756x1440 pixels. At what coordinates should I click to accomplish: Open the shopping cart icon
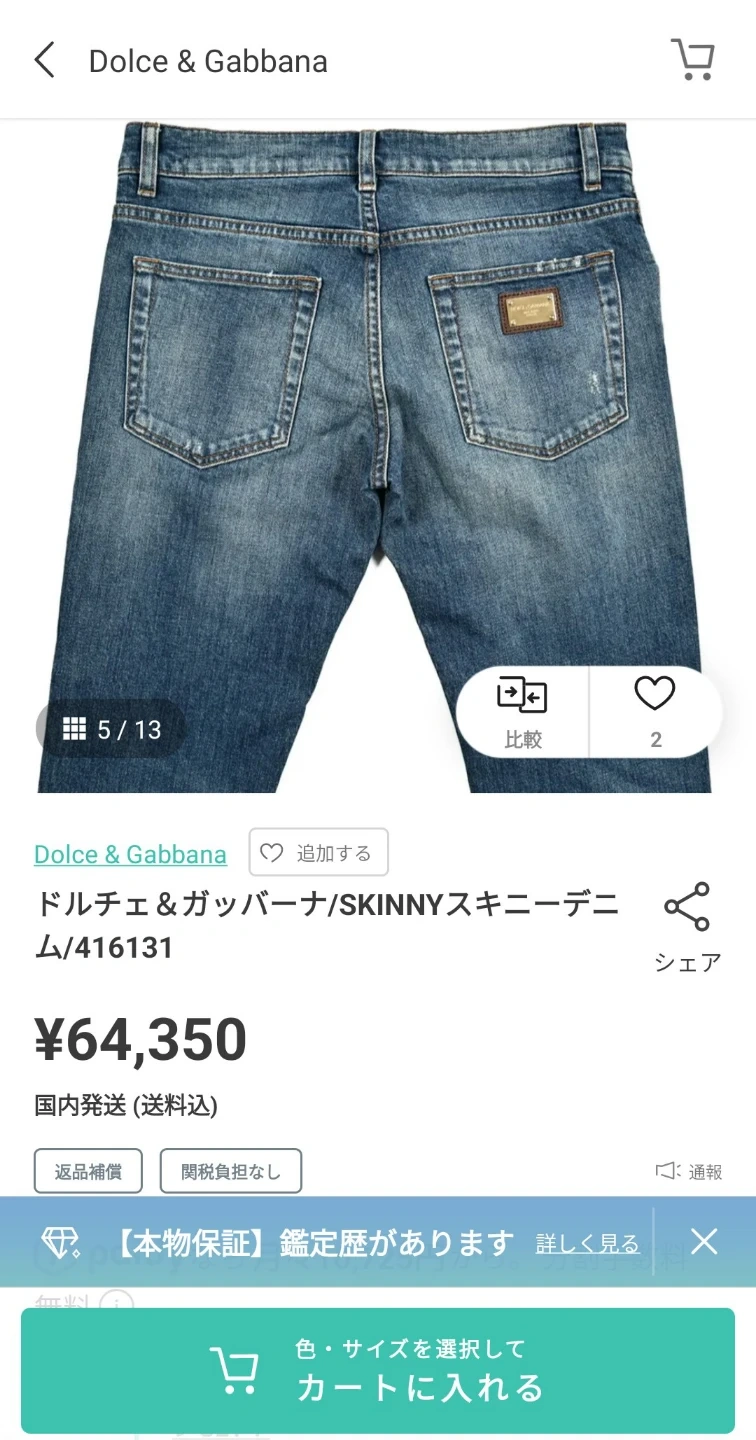coord(692,60)
